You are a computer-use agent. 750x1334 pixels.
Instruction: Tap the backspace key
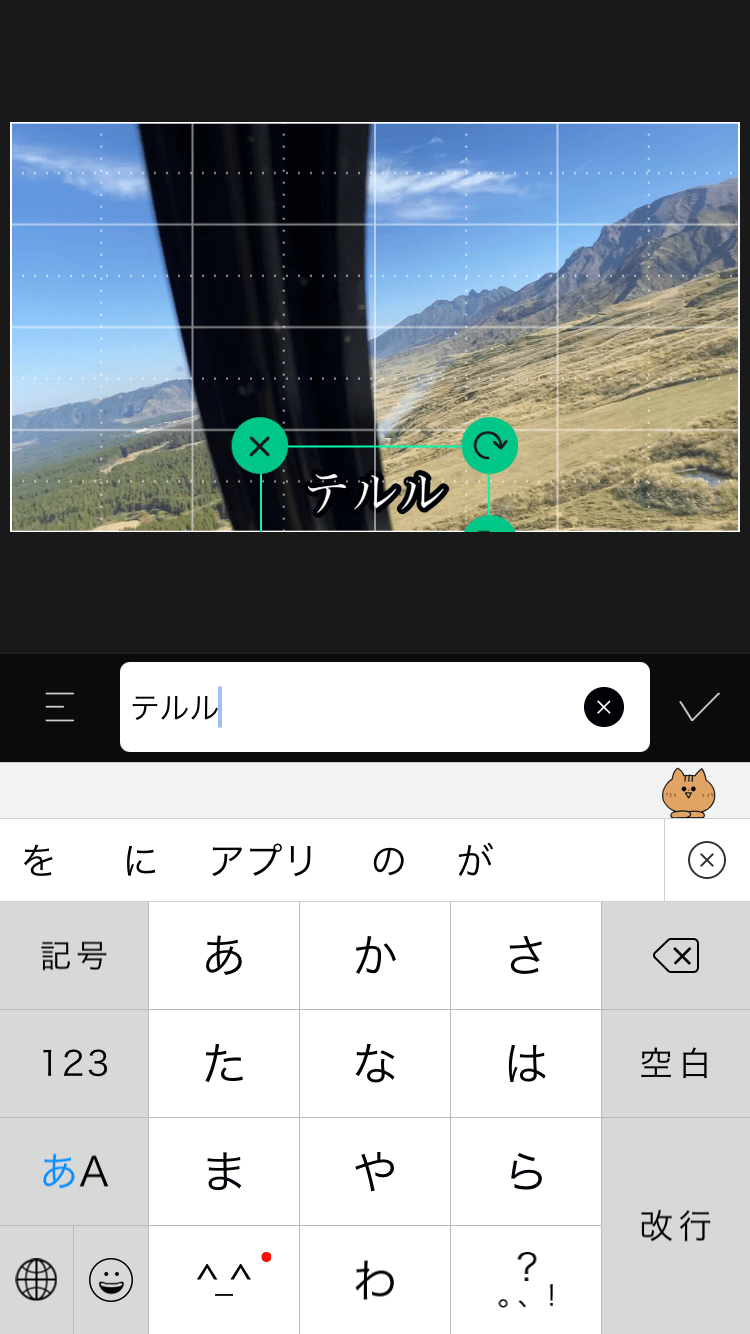coord(676,956)
